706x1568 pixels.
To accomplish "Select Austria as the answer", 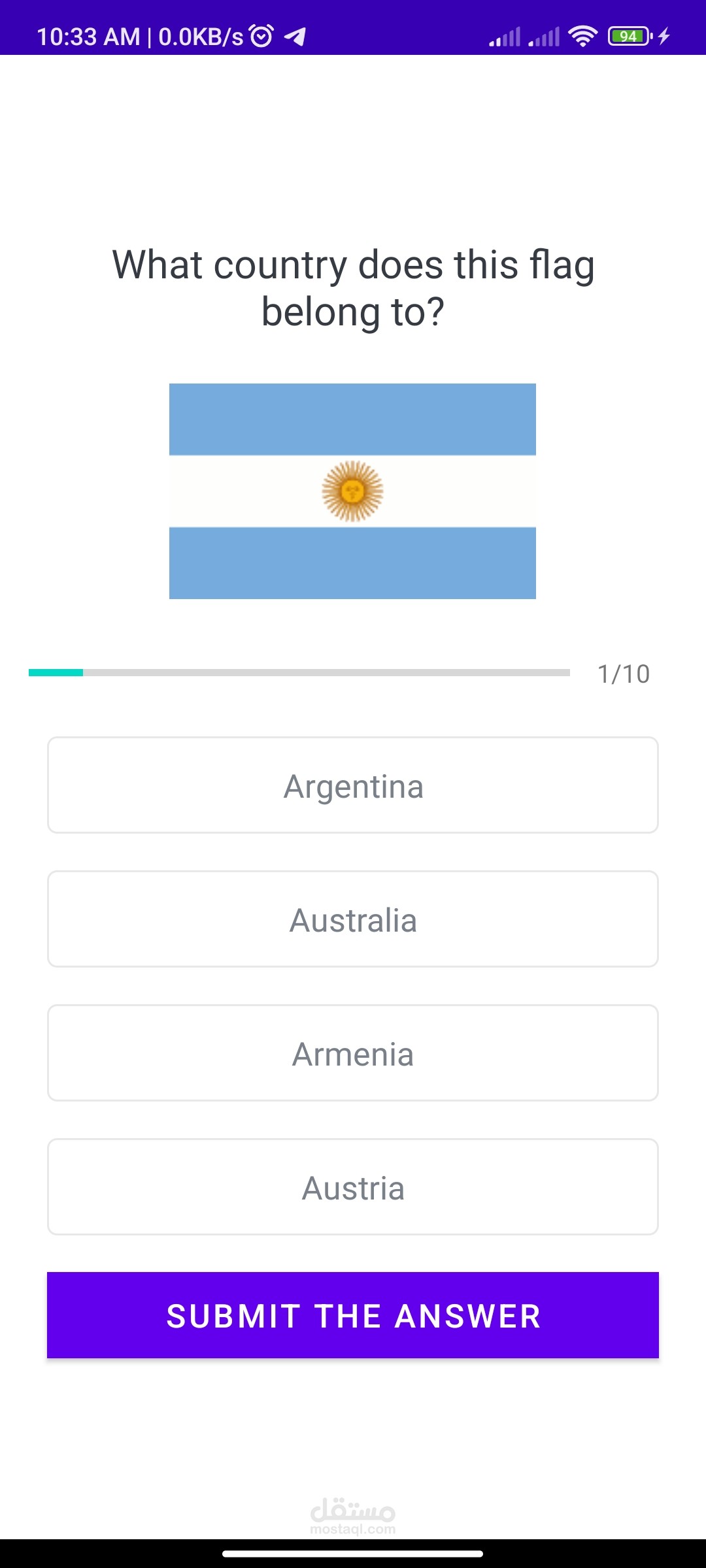I will click(x=353, y=1187).
